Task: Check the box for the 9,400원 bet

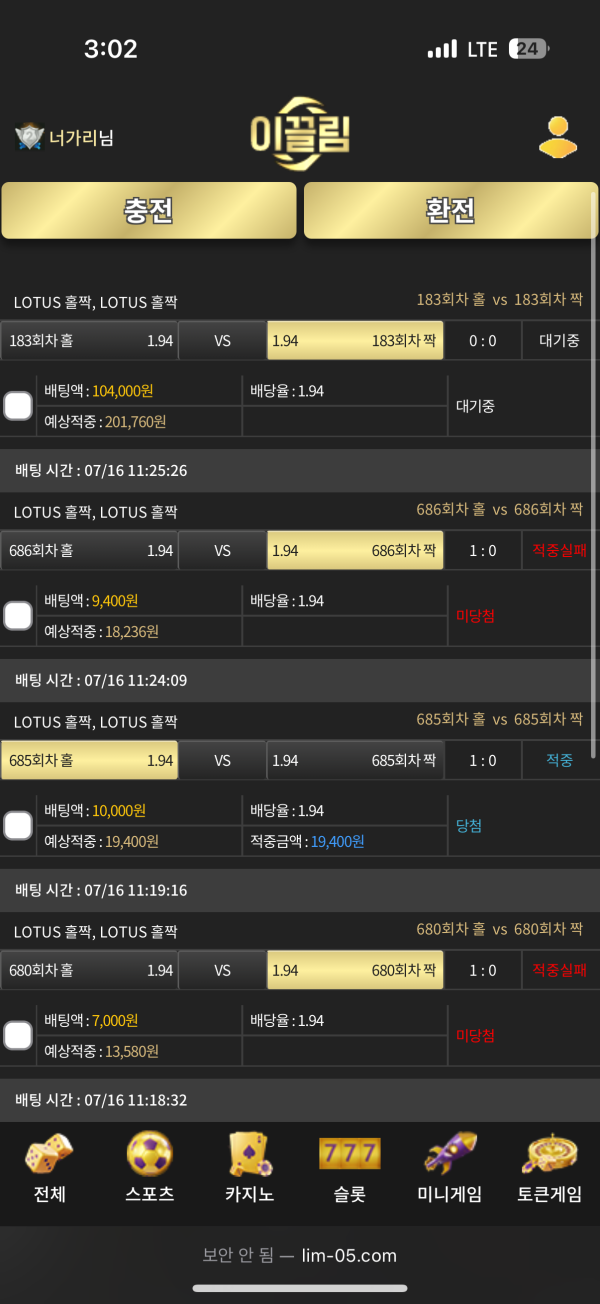Action: [18, 616]
